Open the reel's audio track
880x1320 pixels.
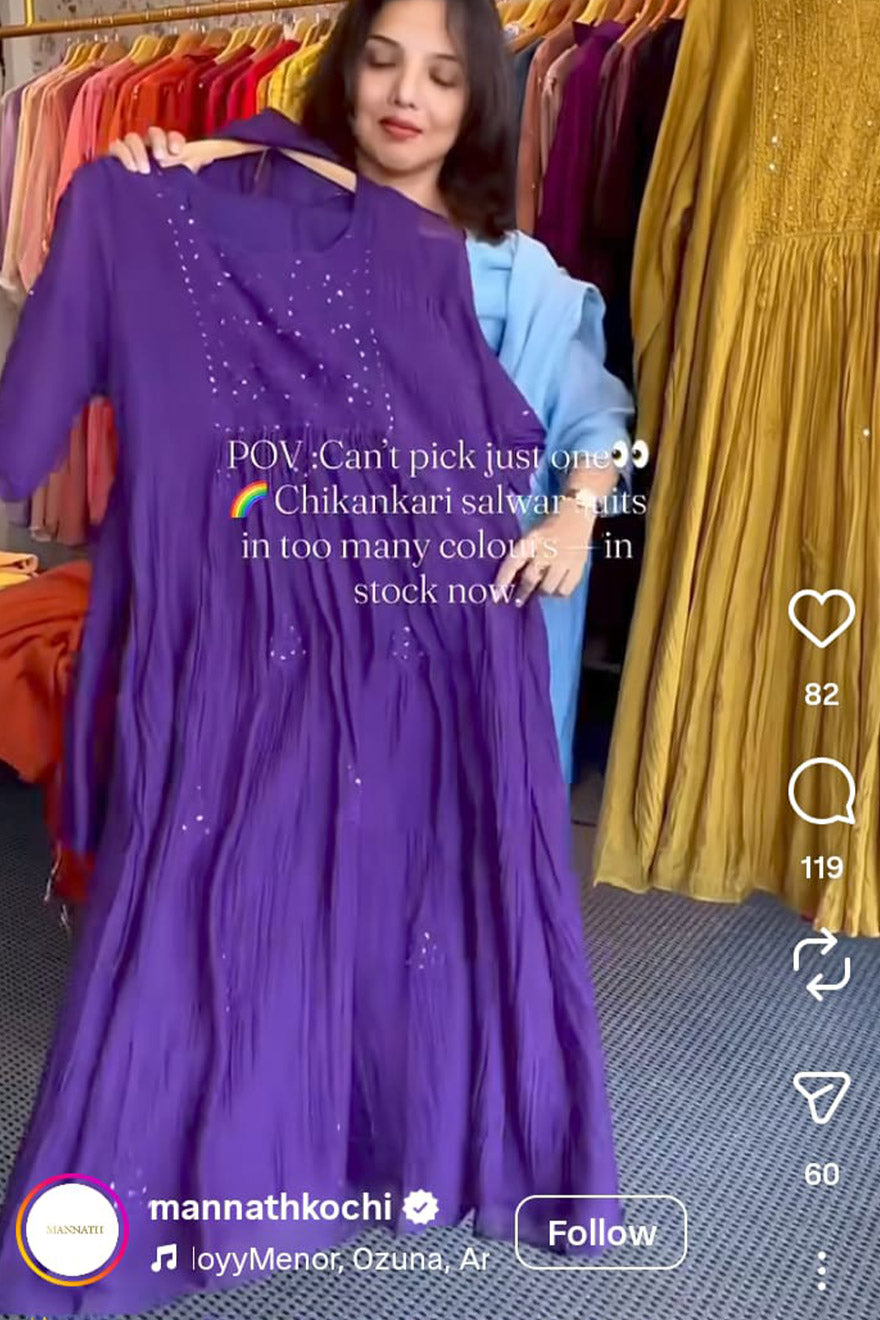[x=320, y=1259]
